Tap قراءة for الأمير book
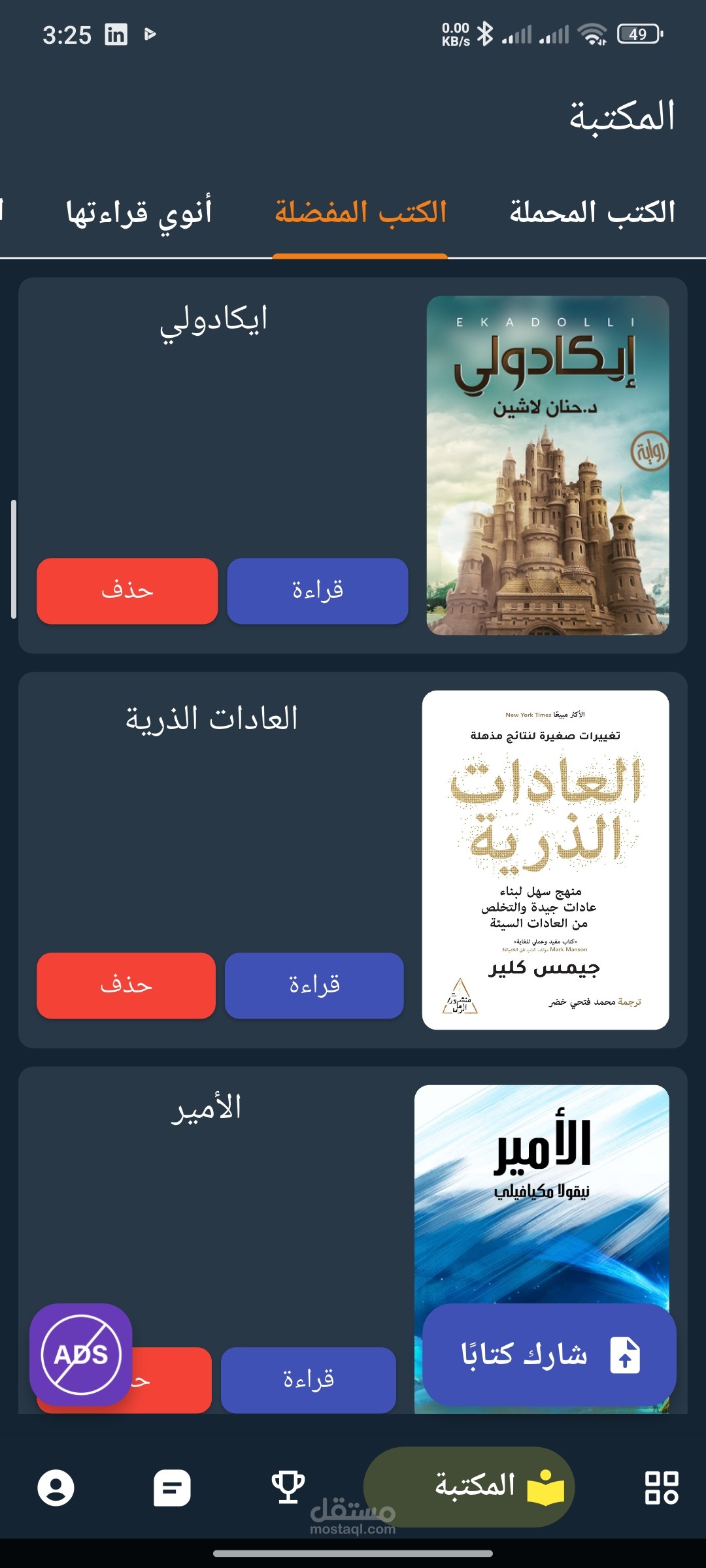 tap(309, 1380)
